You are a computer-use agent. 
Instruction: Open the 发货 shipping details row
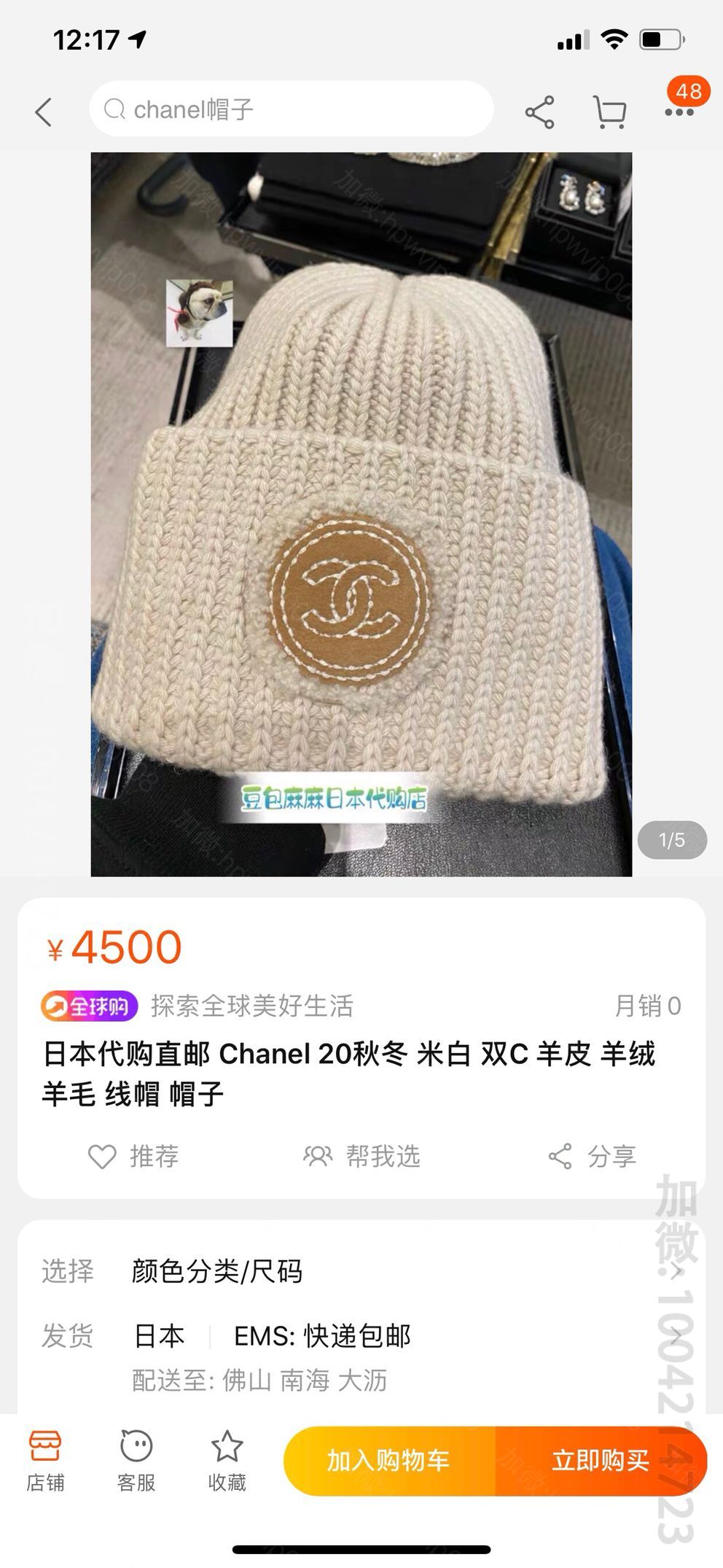coord(361,1357)
